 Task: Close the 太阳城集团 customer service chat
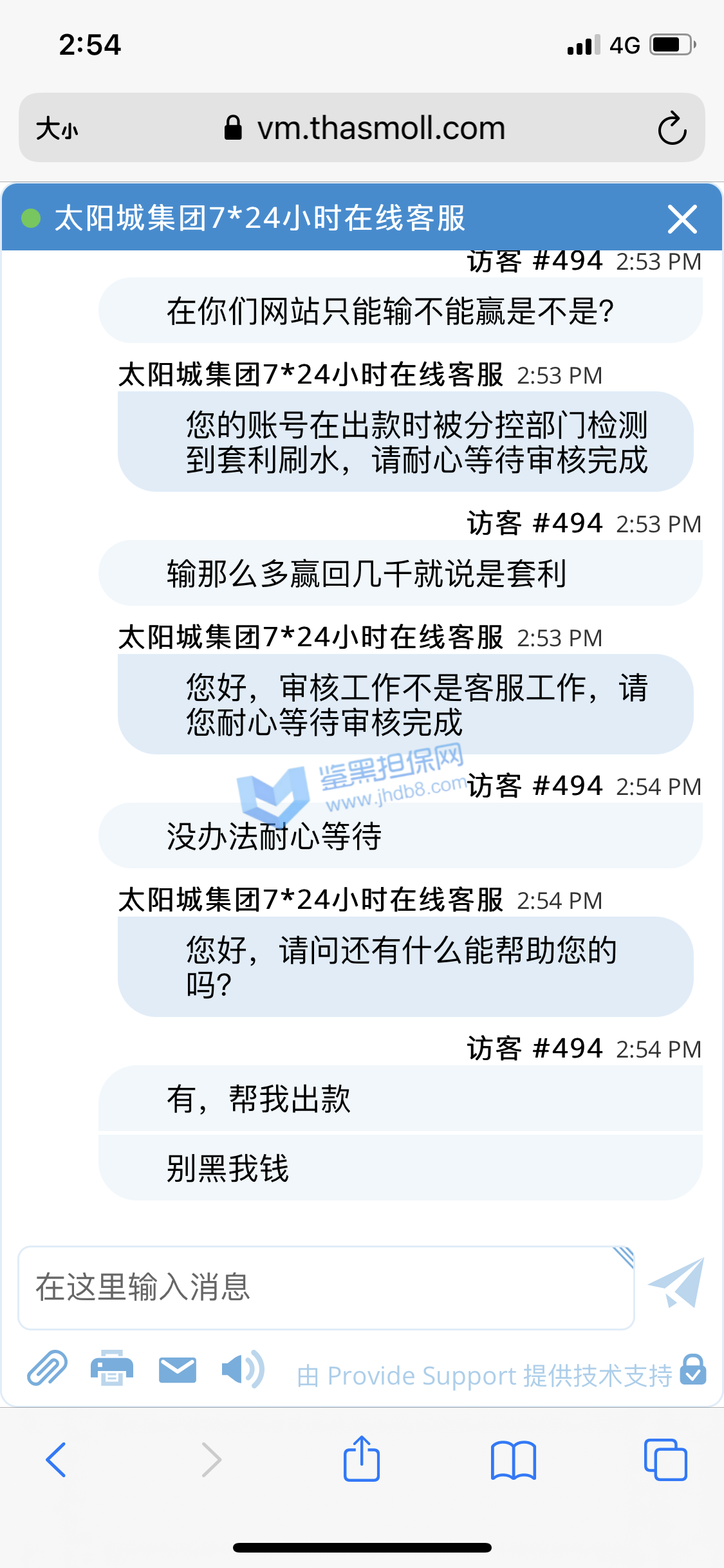(x=682, y=219)
